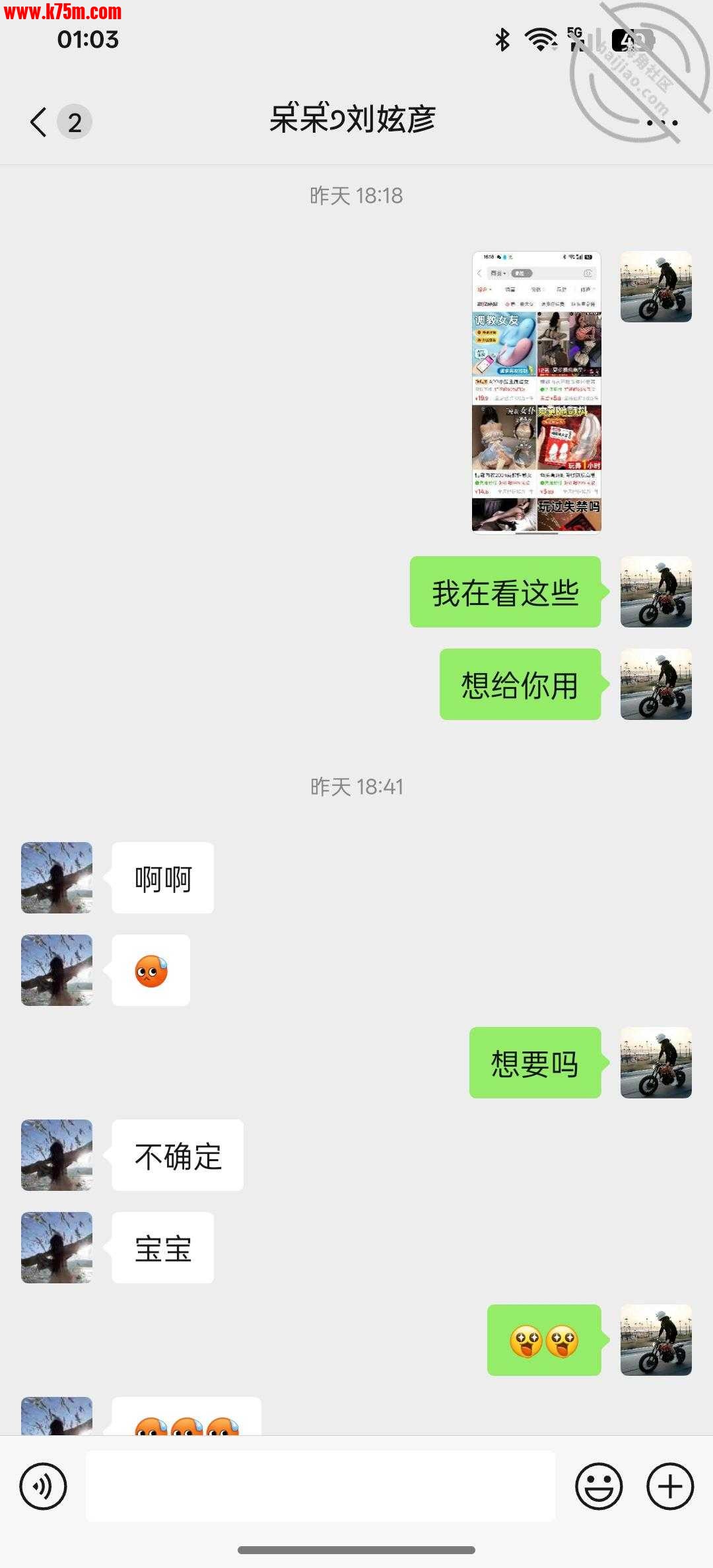Open the emoji sticker panel
713x1568 pixels.
pyautogui.click(x=599, y=1486)
